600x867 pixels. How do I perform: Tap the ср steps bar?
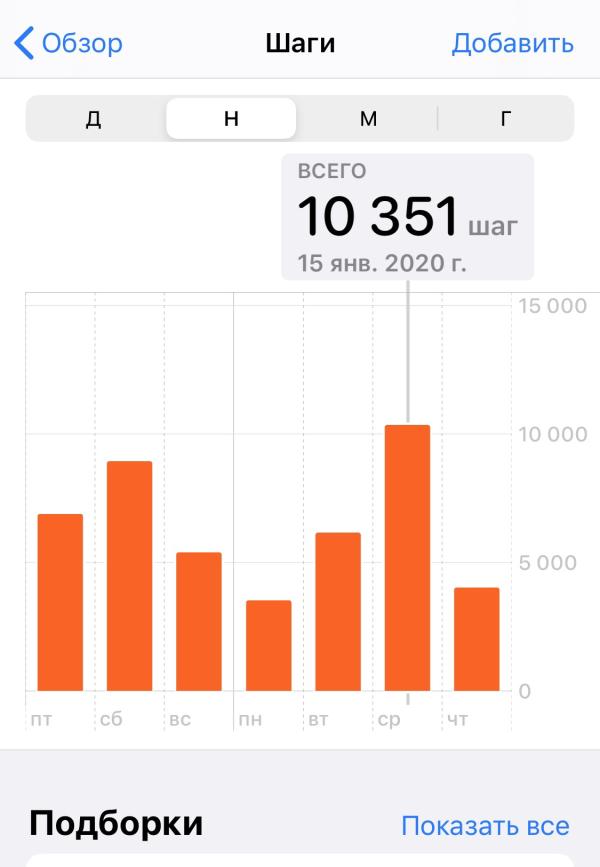(407, 558)
